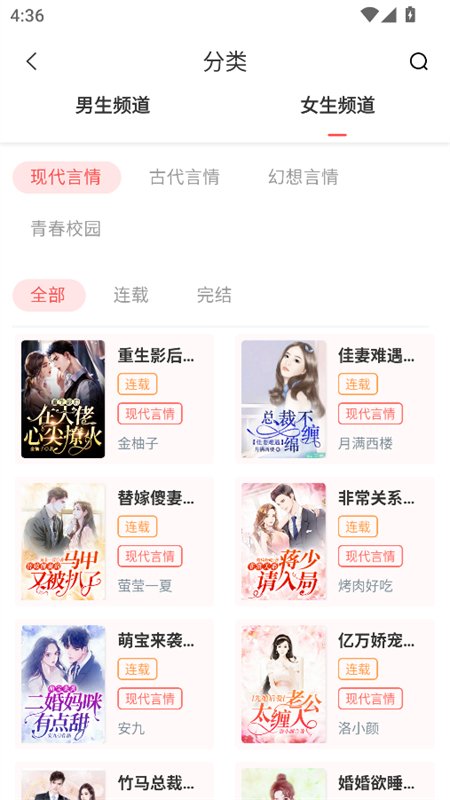Open the book 亿万娇宠 by 洛小颜
The width and height of the screenshot is (450, 800).
click(335, 684)
